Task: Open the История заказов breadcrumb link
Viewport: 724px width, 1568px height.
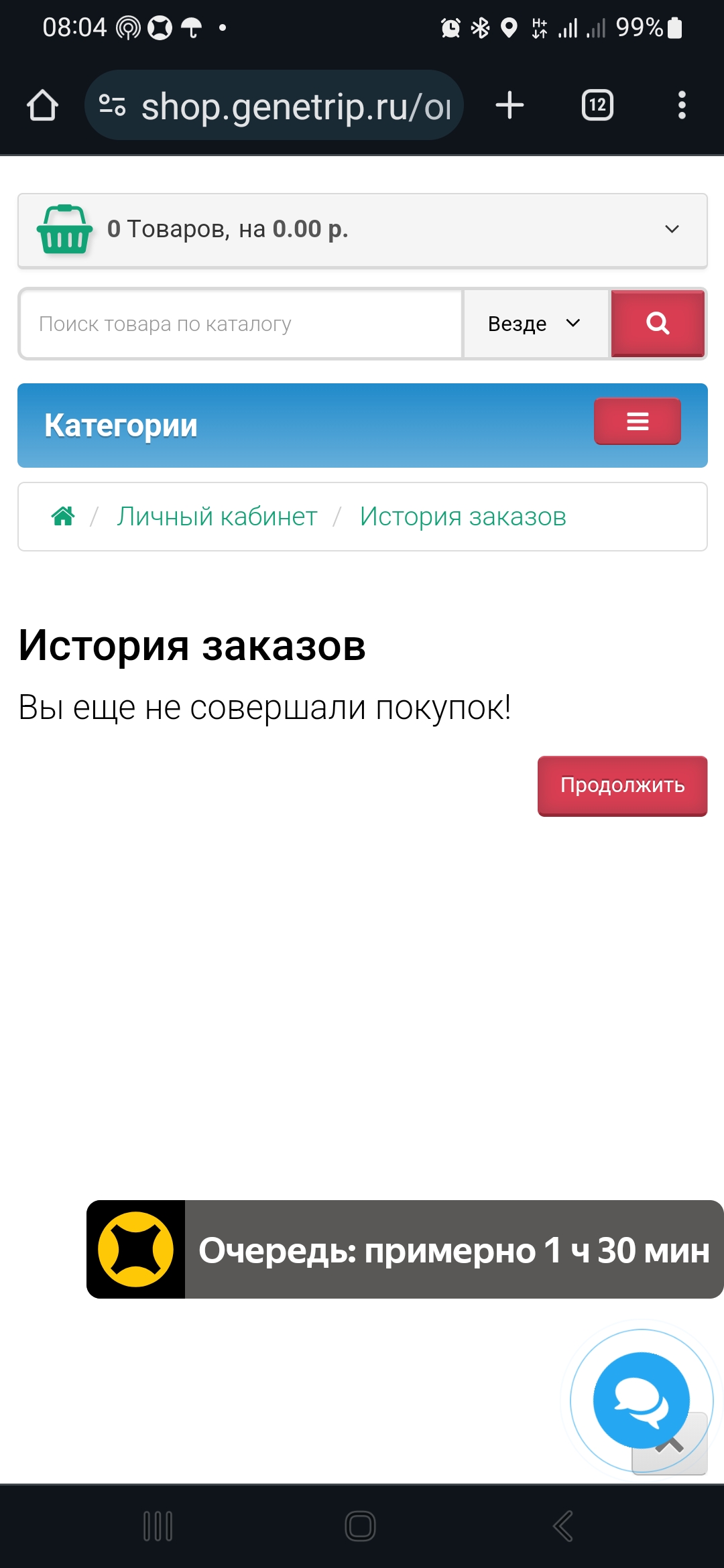Action: pos(463,517)
